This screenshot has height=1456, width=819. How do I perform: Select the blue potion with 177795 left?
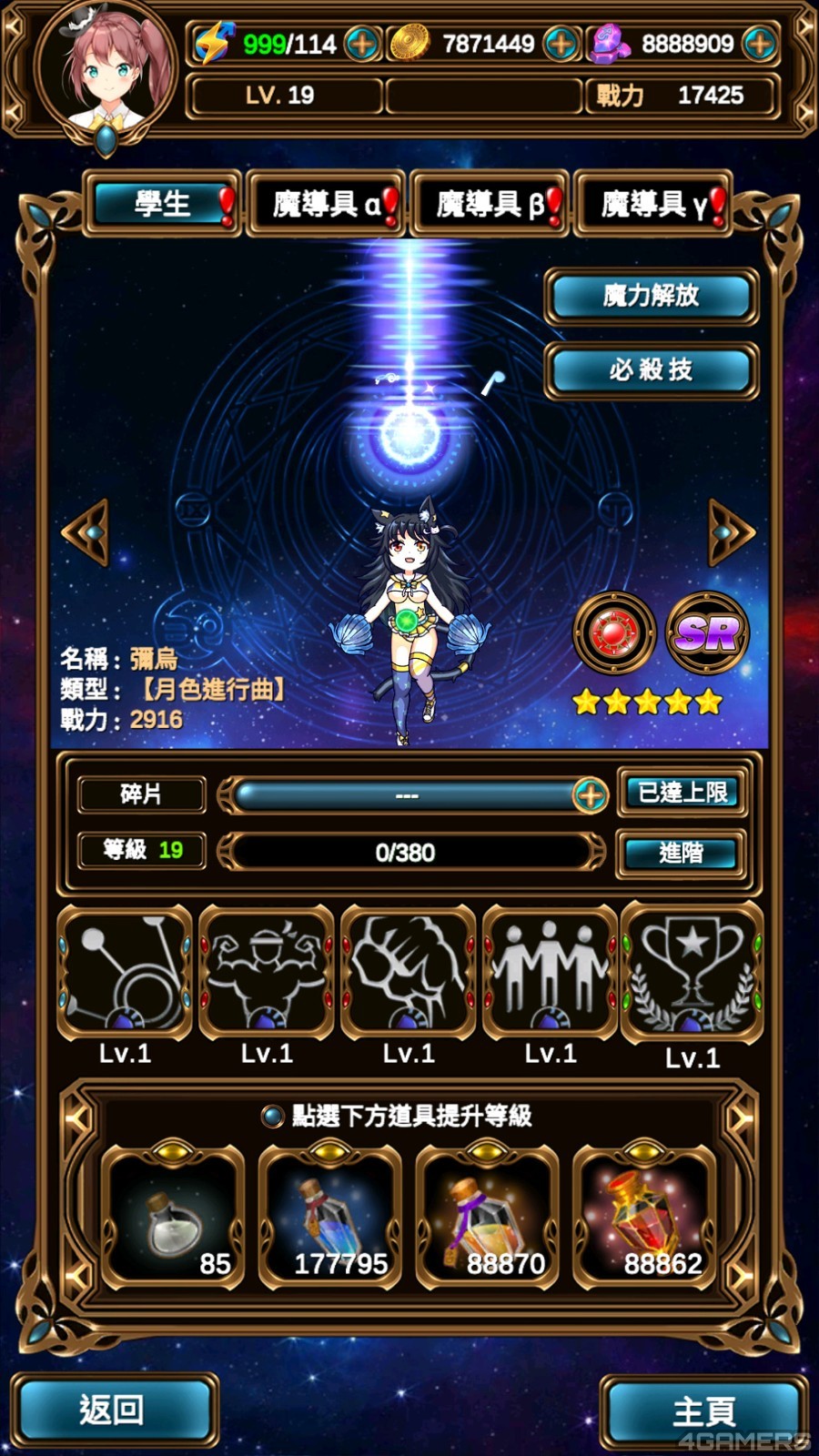pyautogui.click(x=330, y=1218)
